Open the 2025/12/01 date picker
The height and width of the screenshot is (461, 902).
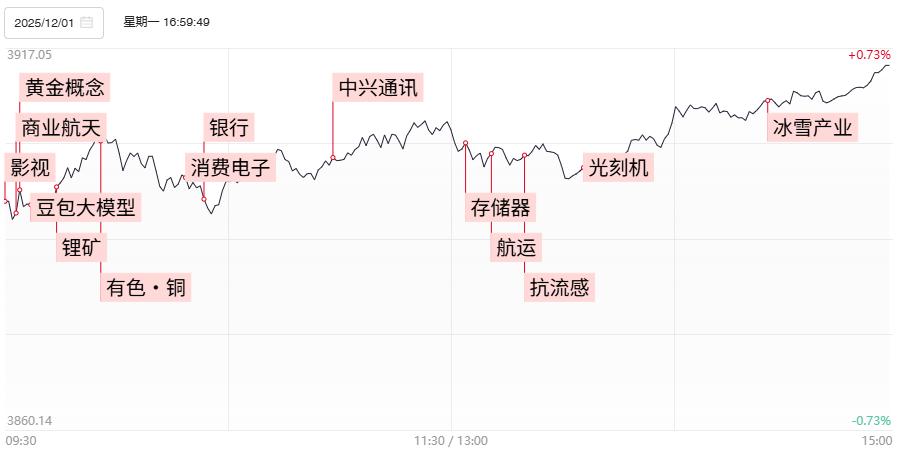[x=53, y=22]
